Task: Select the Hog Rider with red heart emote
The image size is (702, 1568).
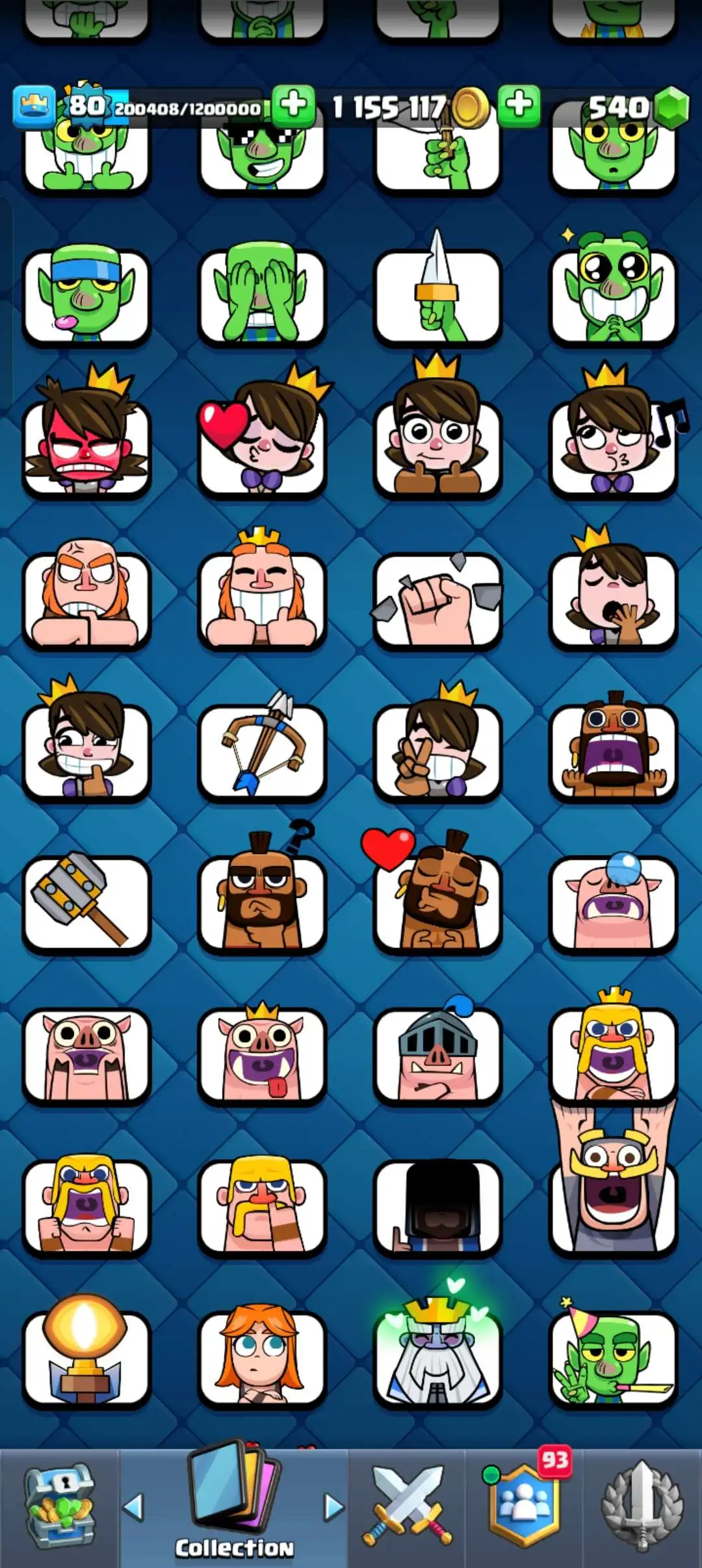Action: (437, 897)
